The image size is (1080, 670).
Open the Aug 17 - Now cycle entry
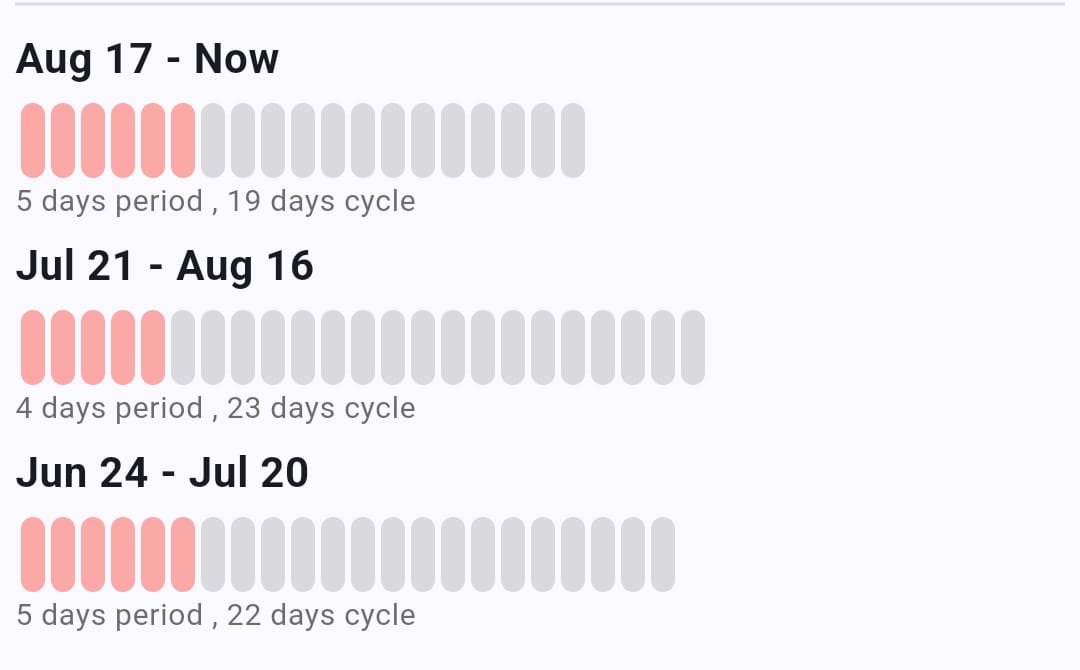click(147, 60)
